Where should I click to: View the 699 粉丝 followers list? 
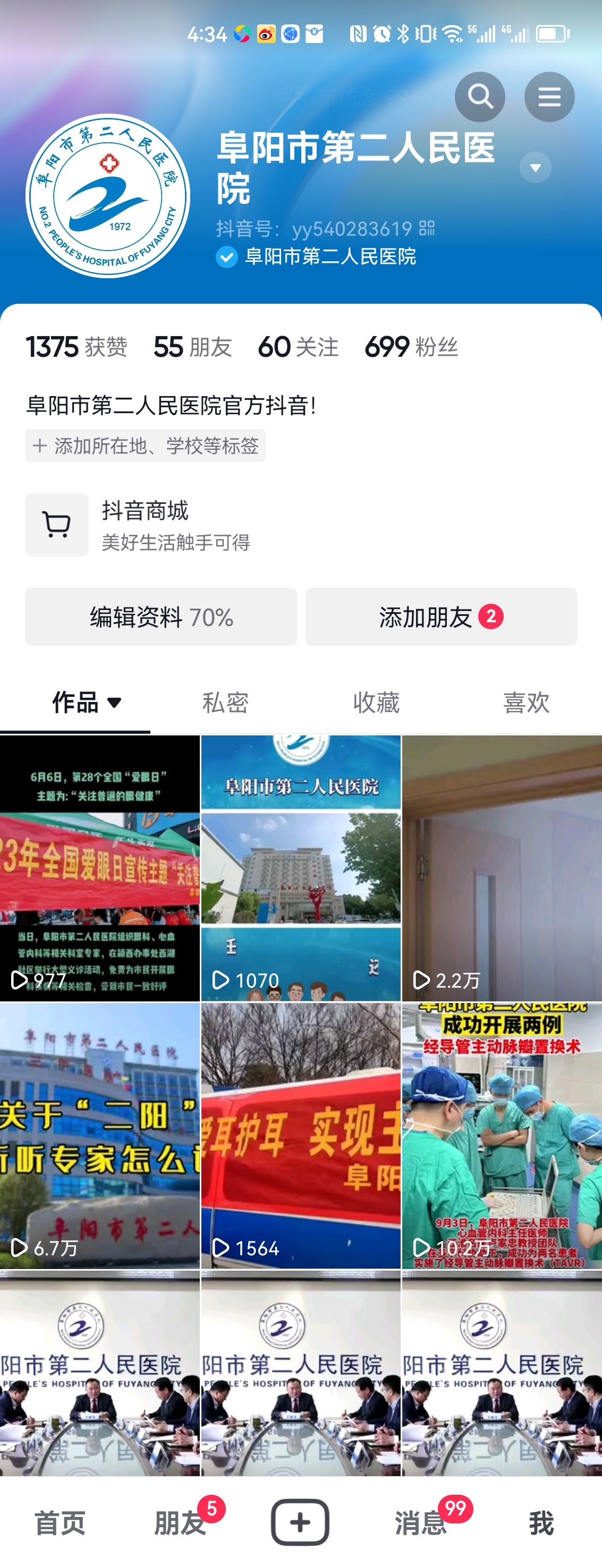411,347
